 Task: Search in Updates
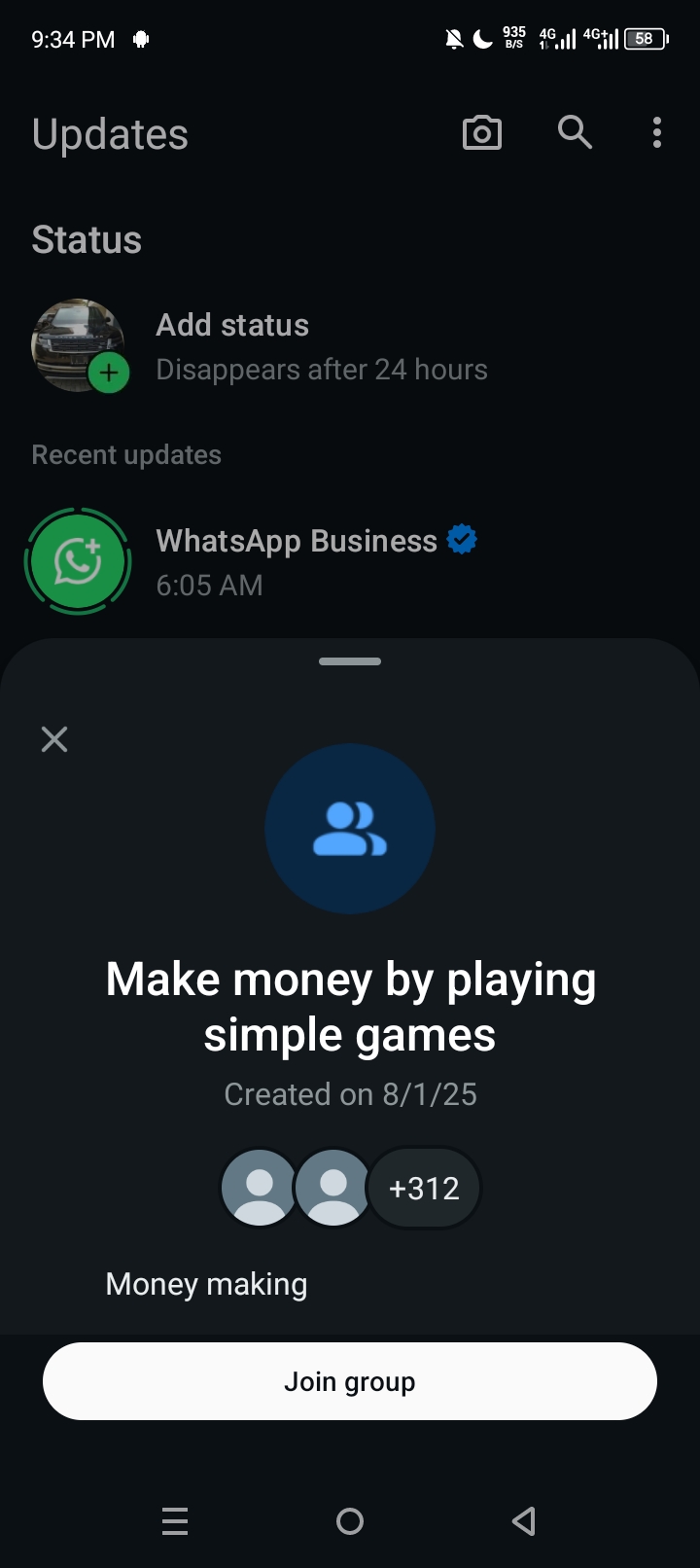575,132
